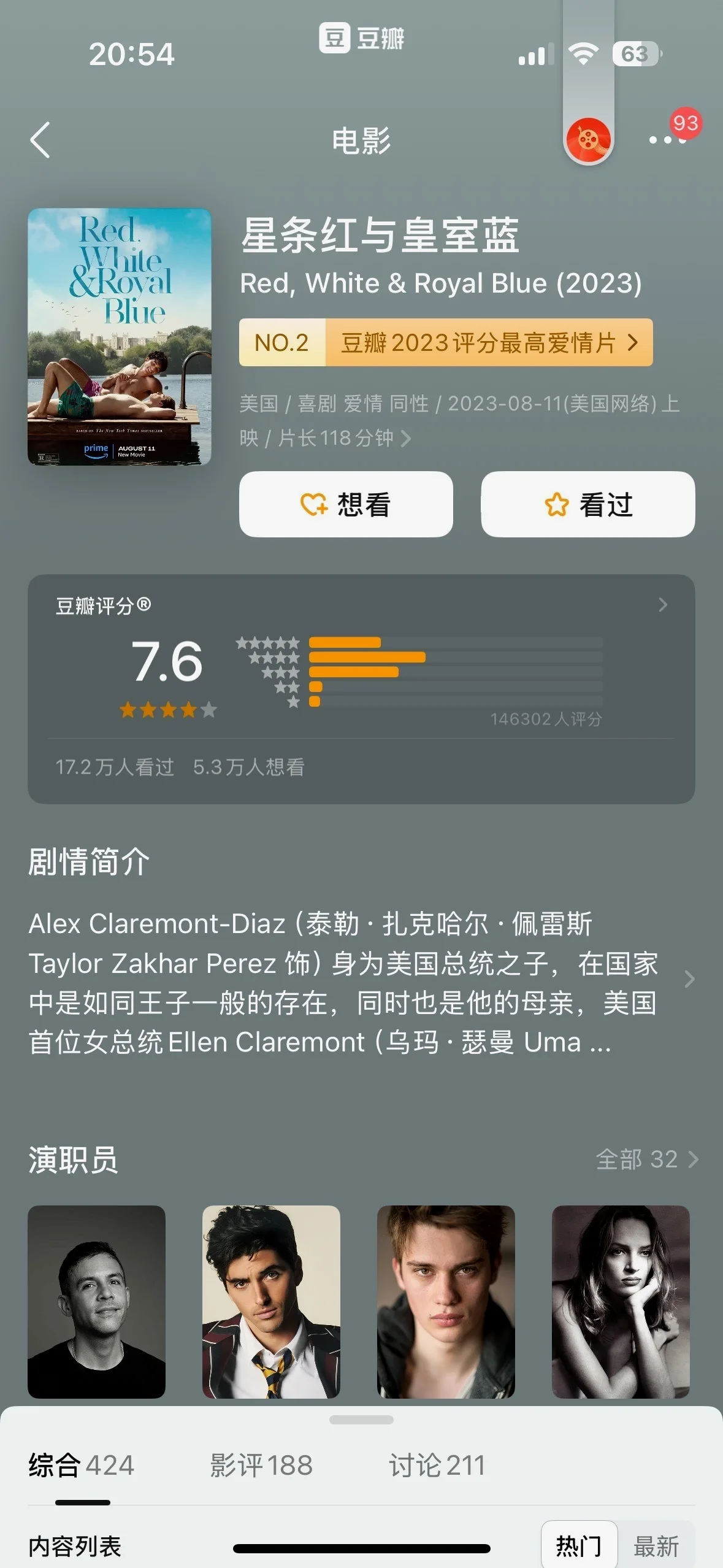
Task: Open the second cast member wearing a tie
Action: [271, 1302]
